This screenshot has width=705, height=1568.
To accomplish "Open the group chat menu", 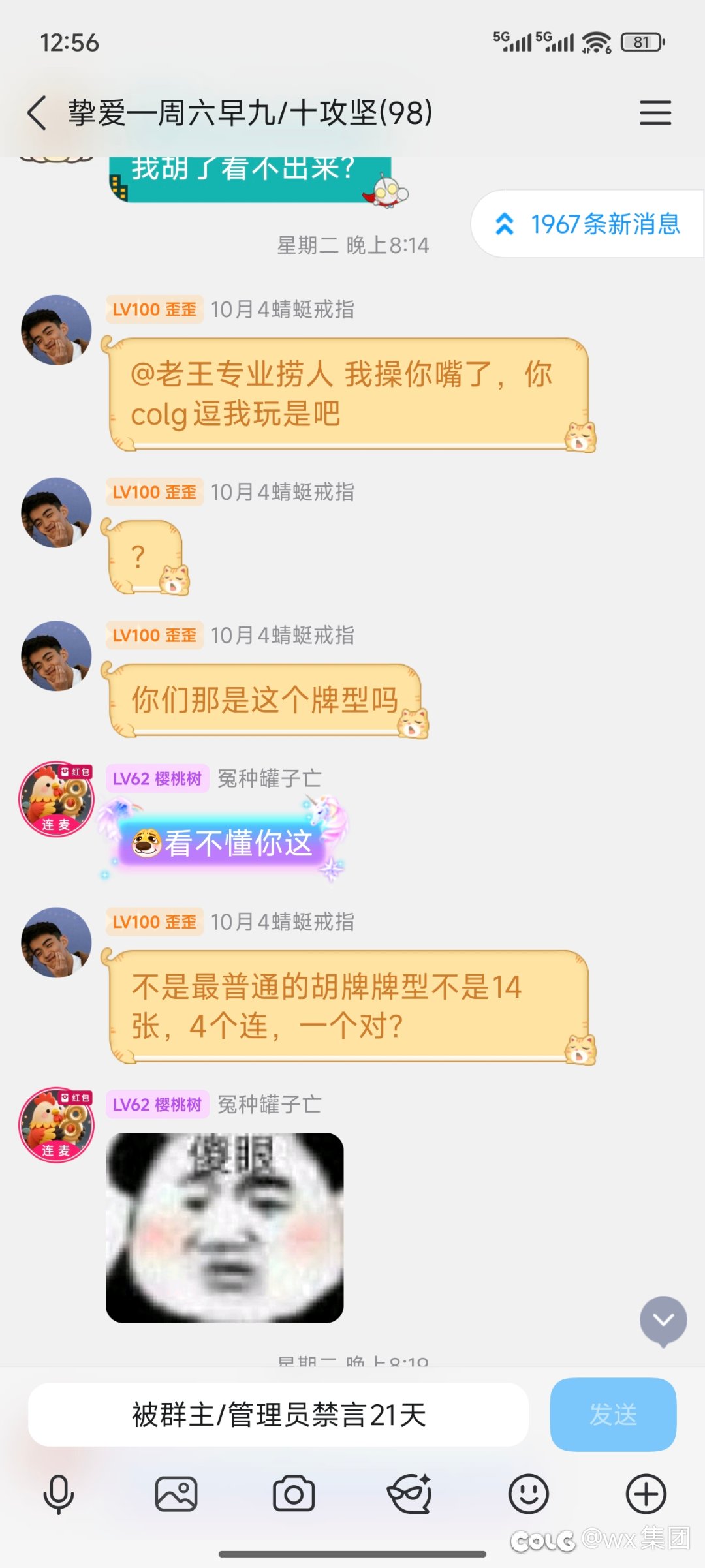I will (655, 113).
